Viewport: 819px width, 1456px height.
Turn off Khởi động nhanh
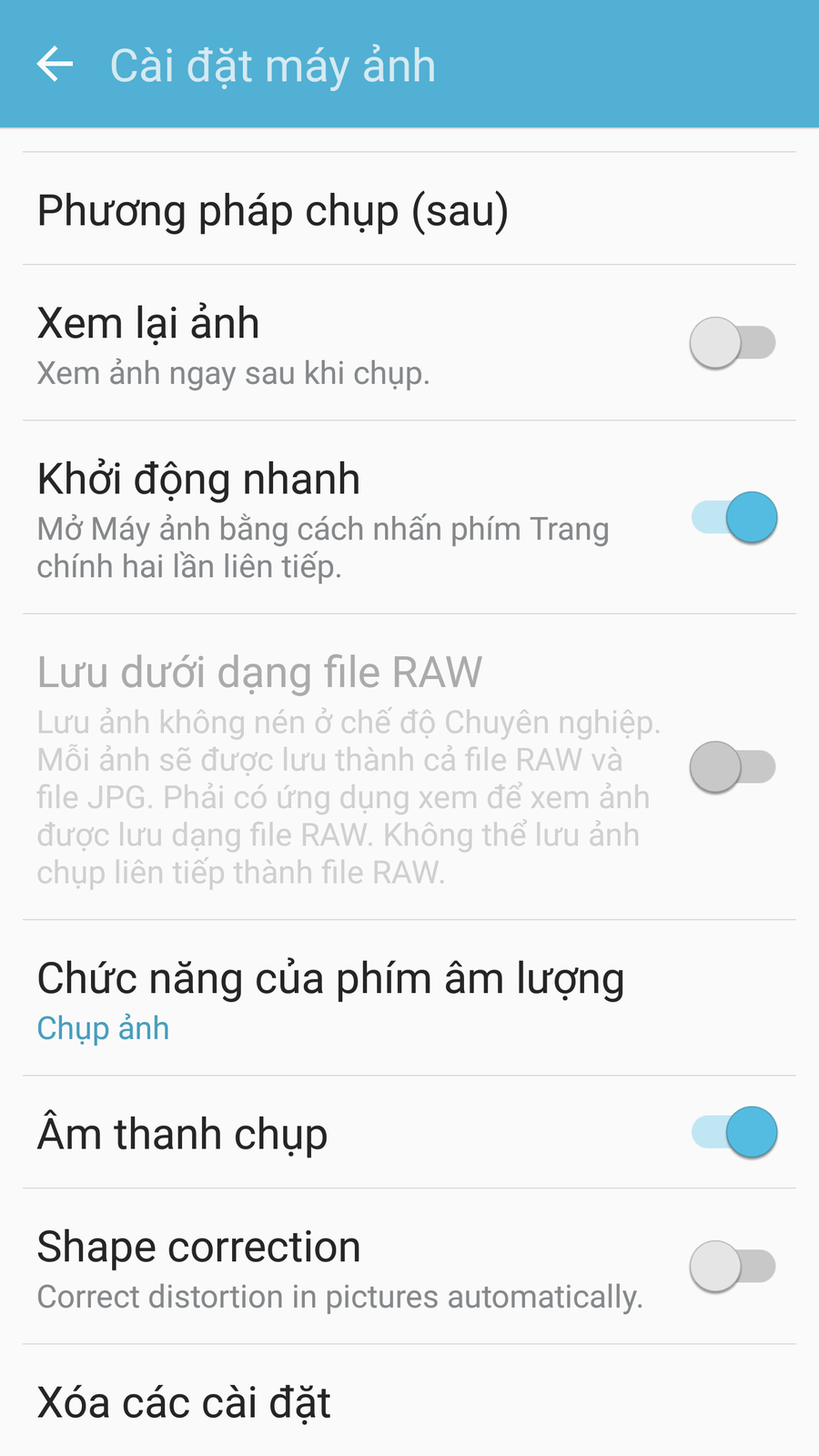coord(734,517)
